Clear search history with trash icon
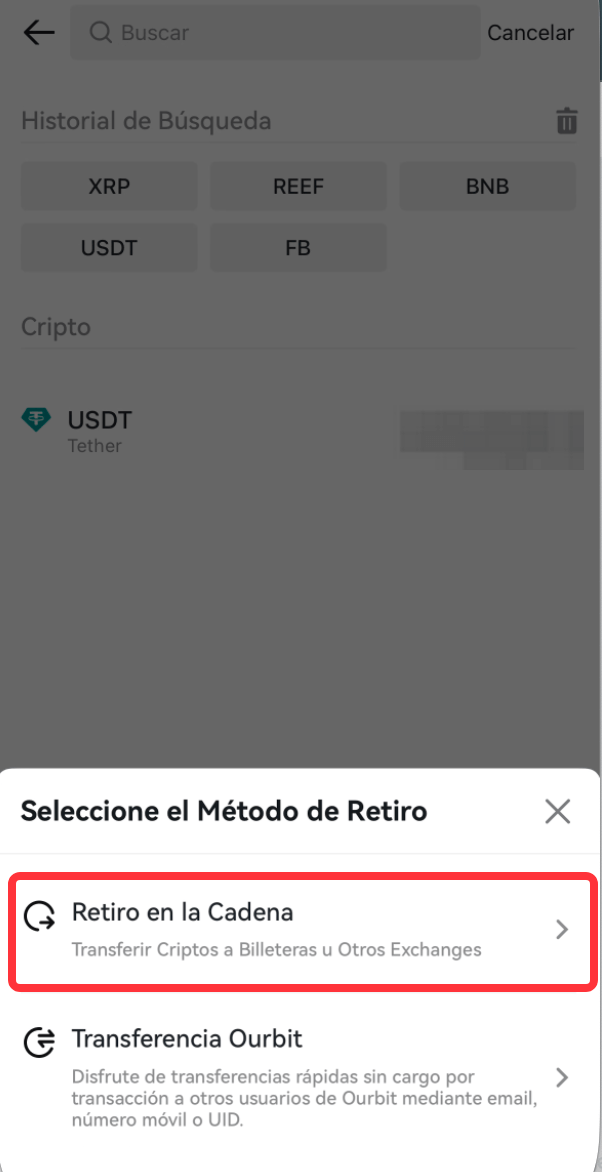Screen dimensions: 602x1172 pyautogui.click(x=566, y=120)
